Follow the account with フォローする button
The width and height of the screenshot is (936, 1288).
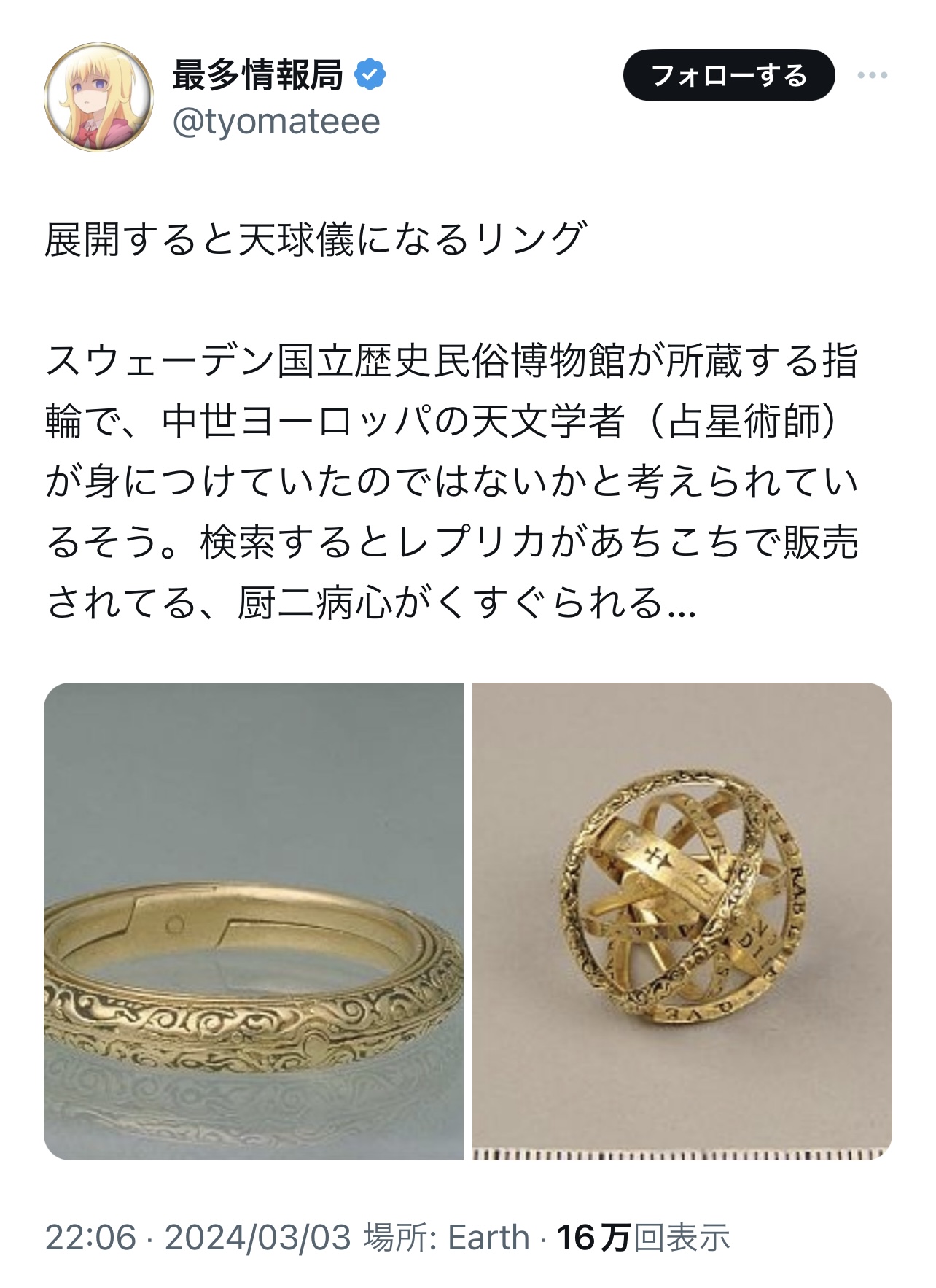728,75
